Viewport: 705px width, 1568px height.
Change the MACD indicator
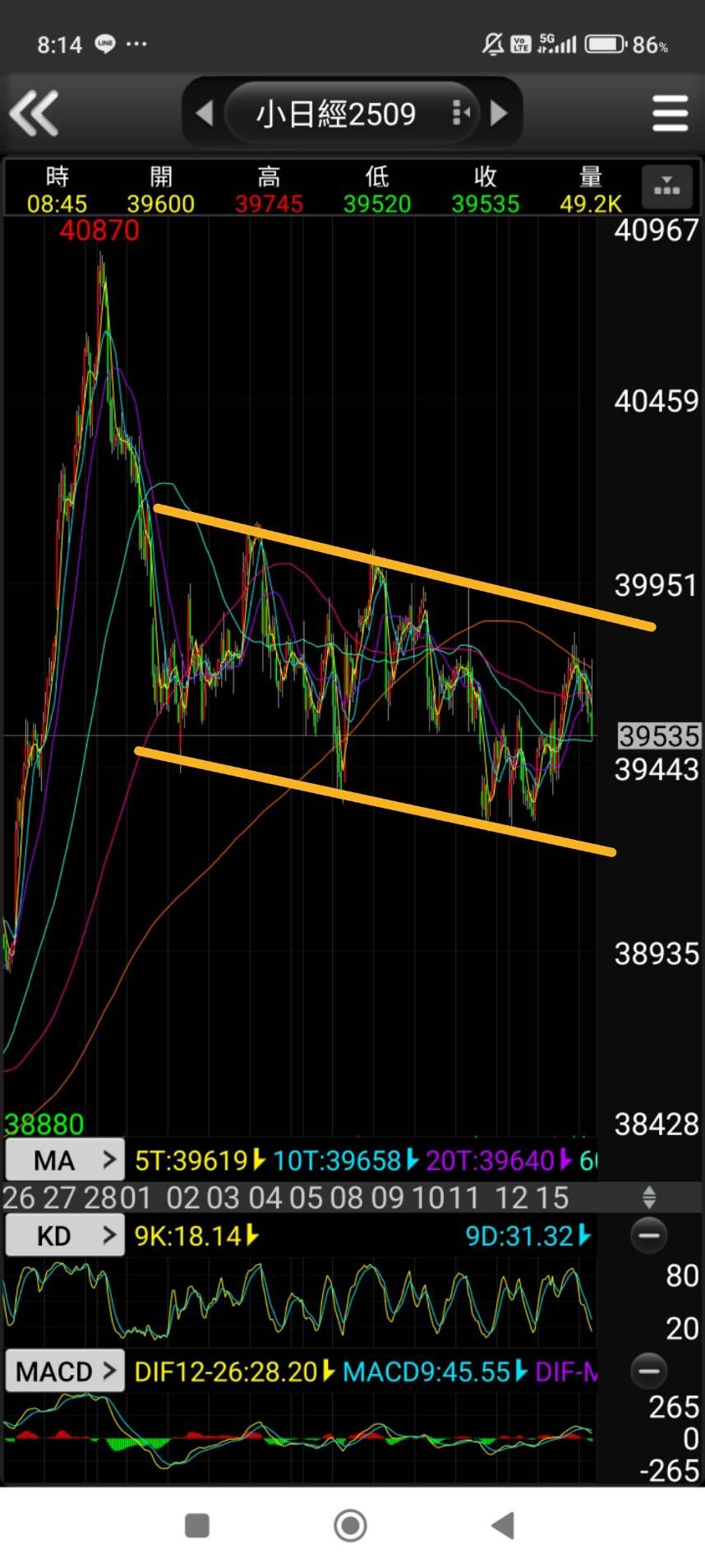tap(66, 1371)
